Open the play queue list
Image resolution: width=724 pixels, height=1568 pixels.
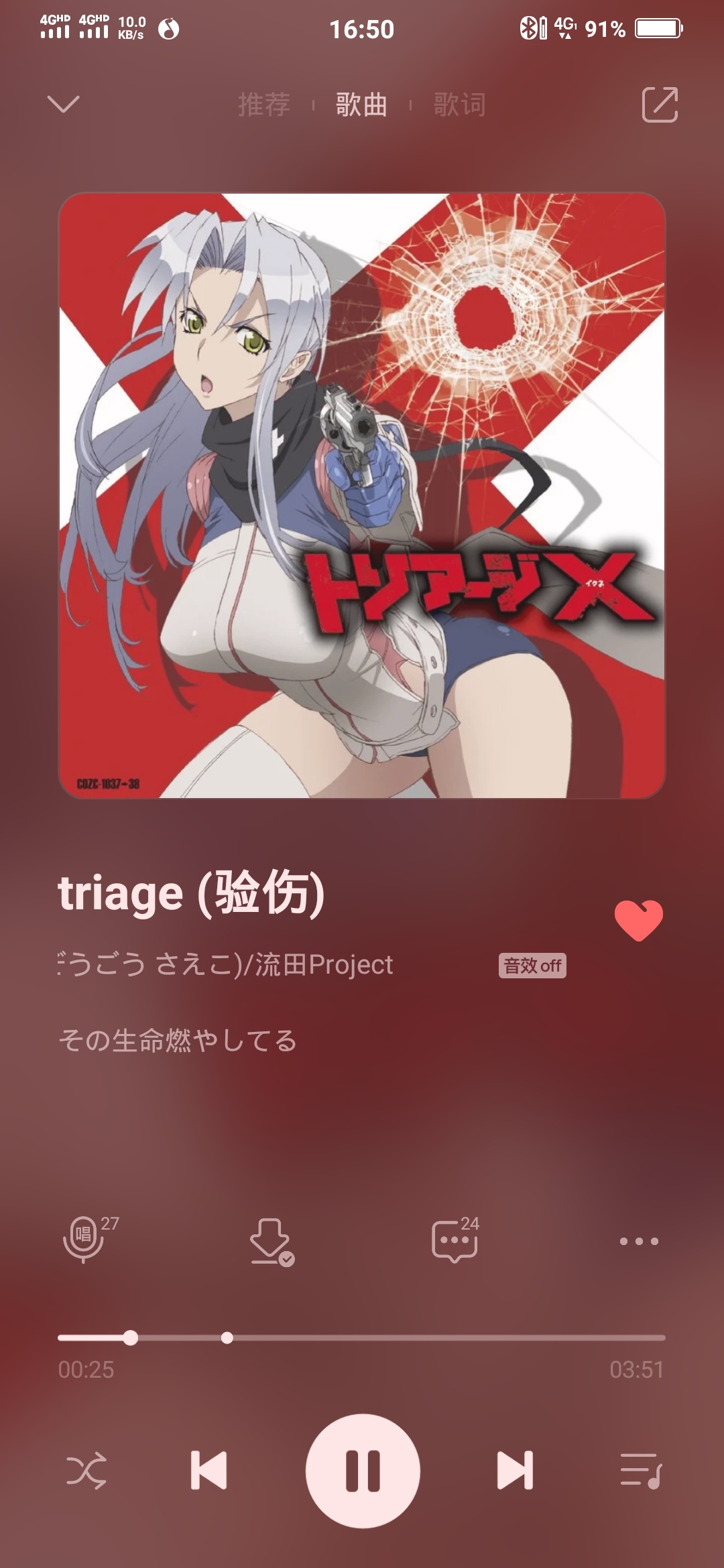point(641,1470)
